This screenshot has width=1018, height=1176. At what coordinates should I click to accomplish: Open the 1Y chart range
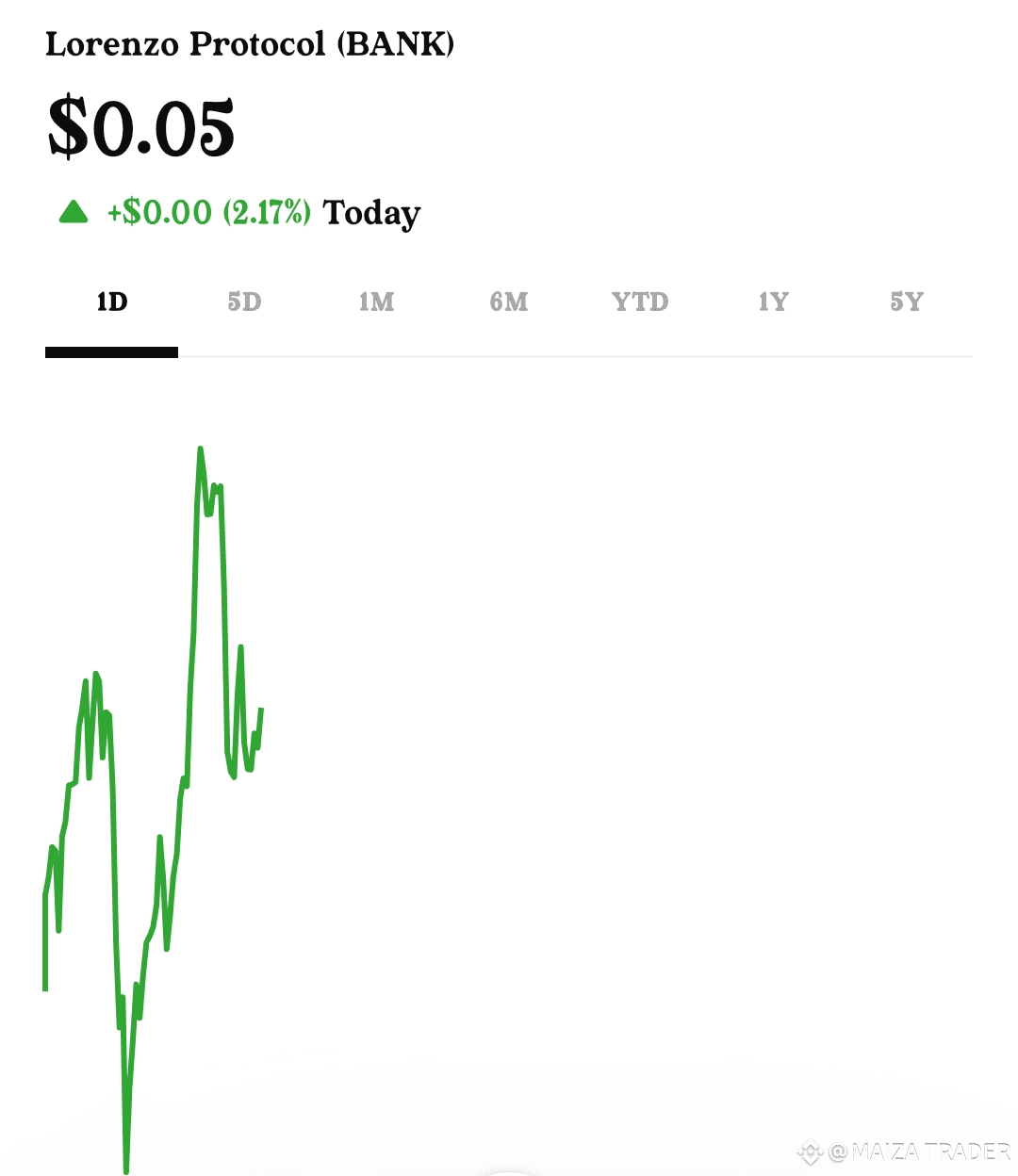[773, 302]
